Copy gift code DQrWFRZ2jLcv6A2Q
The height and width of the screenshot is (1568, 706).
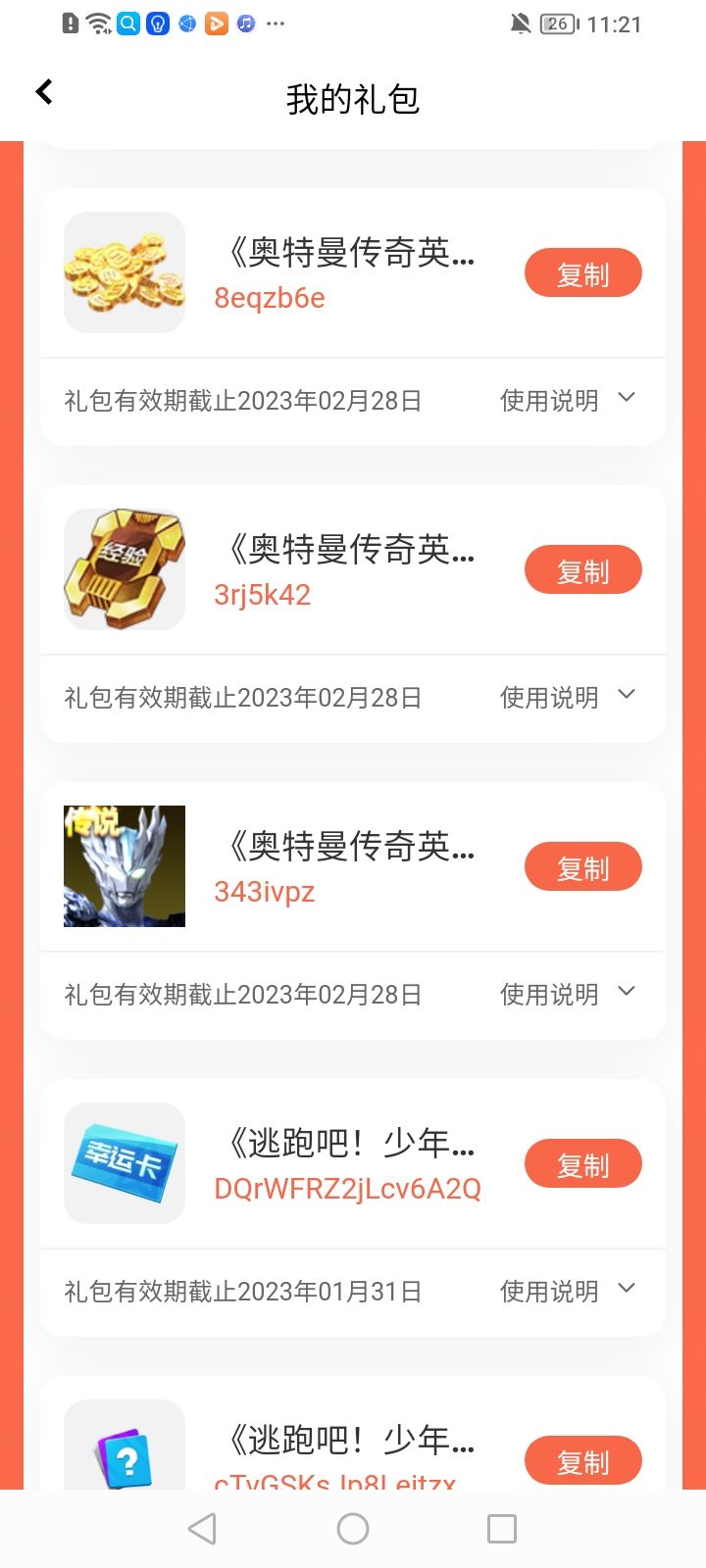[x=582, y=1164]
